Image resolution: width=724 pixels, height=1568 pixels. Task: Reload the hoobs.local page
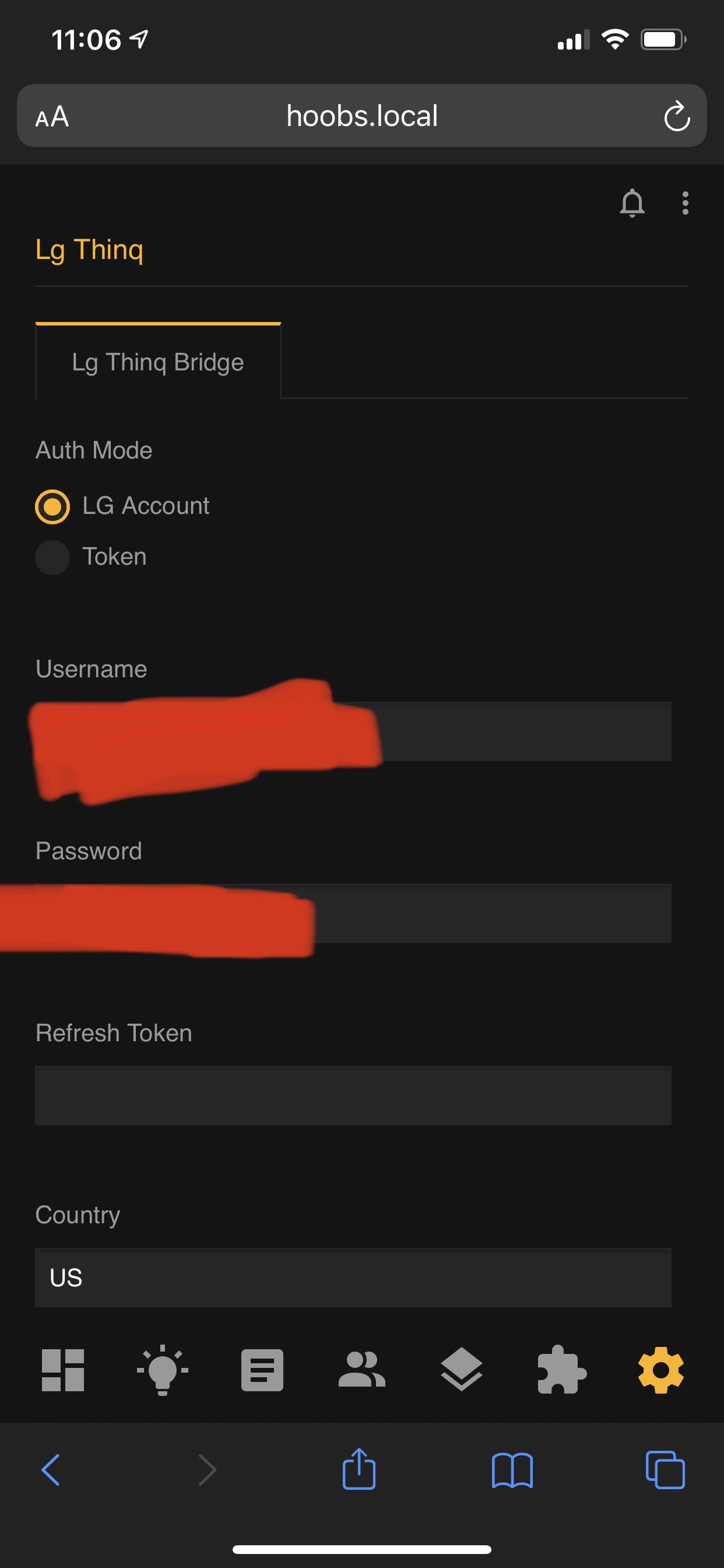coord(677,116)
